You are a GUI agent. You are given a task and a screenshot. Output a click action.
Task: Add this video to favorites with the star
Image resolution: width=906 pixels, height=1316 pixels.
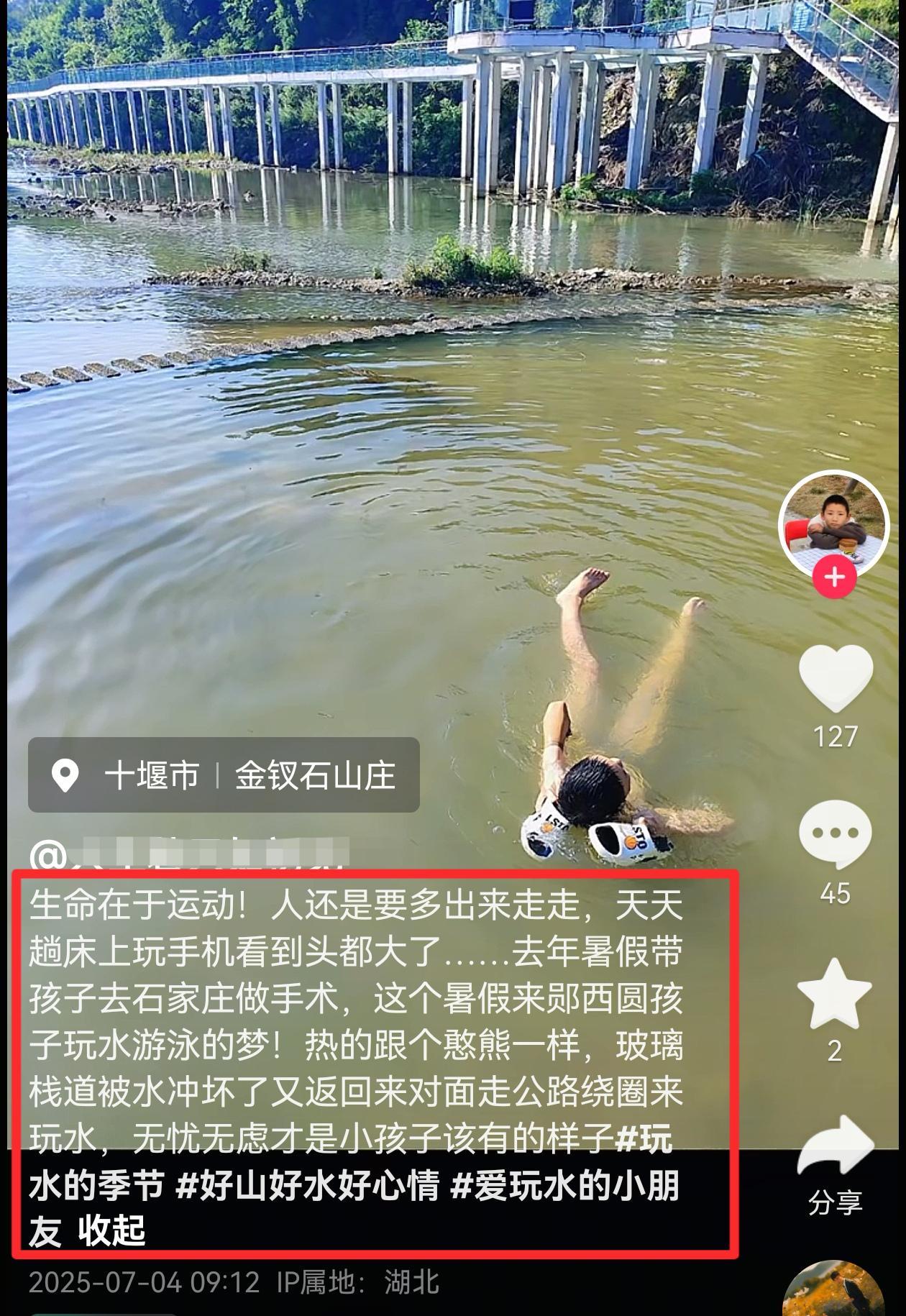[x=834, y=995]
